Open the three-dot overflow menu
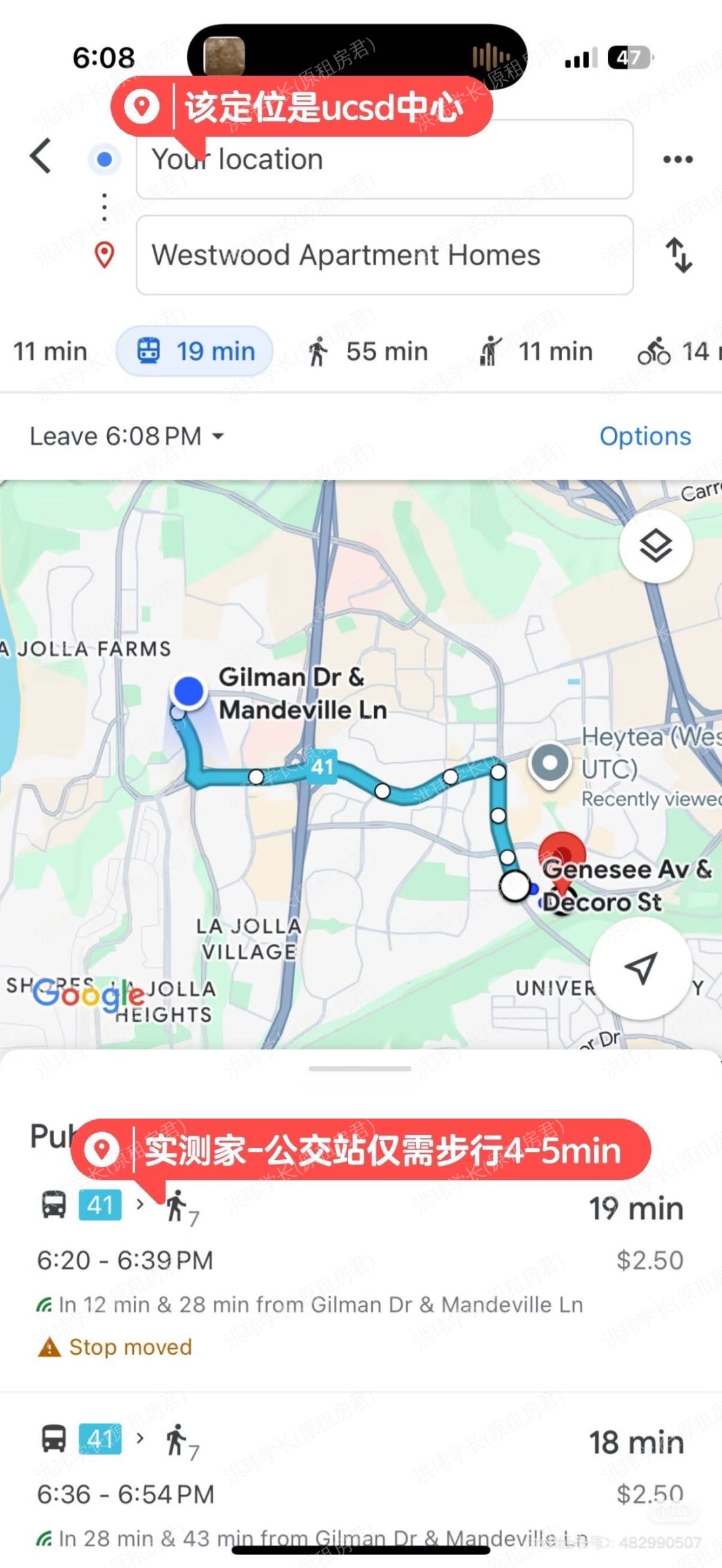722x1568 pixels. tap(677, 159)
